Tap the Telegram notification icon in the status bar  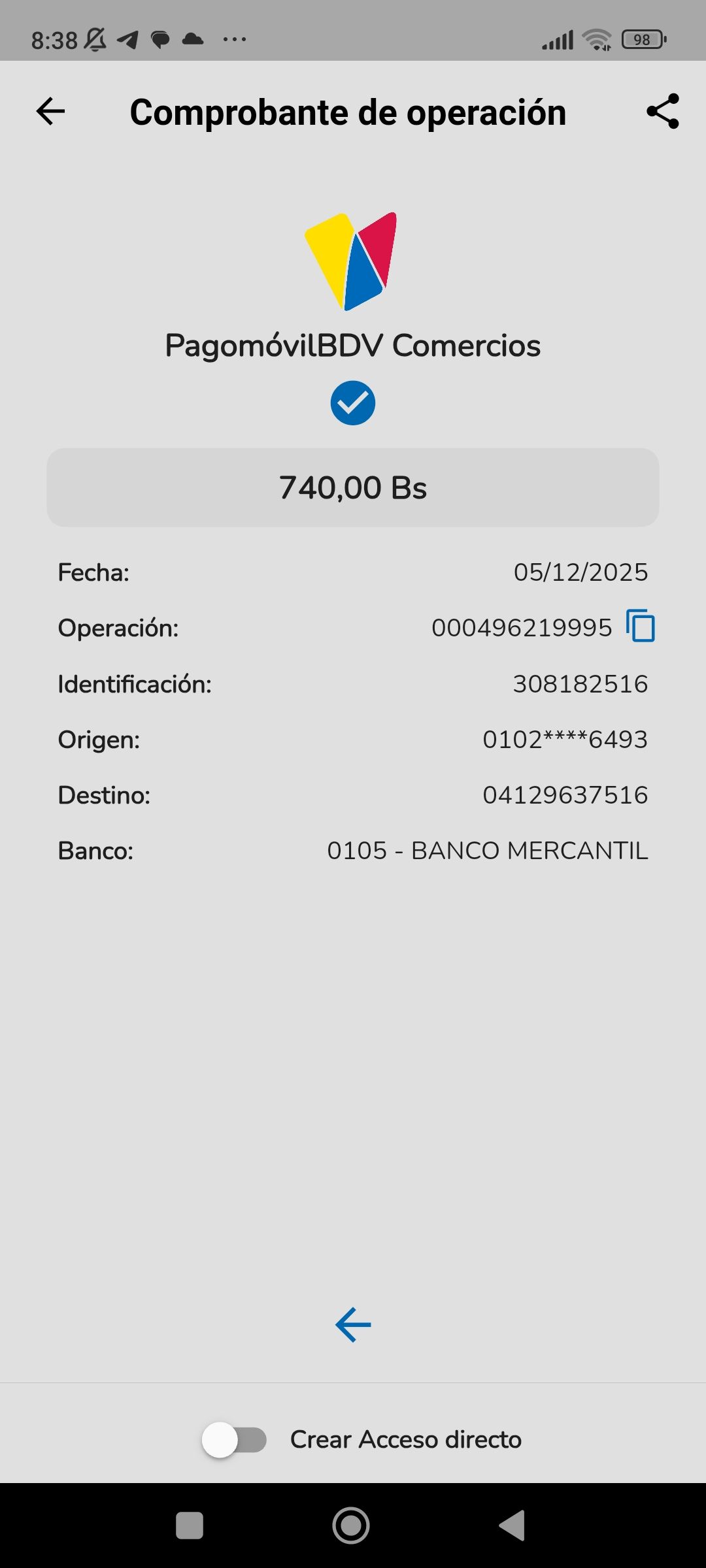(128, 41)
